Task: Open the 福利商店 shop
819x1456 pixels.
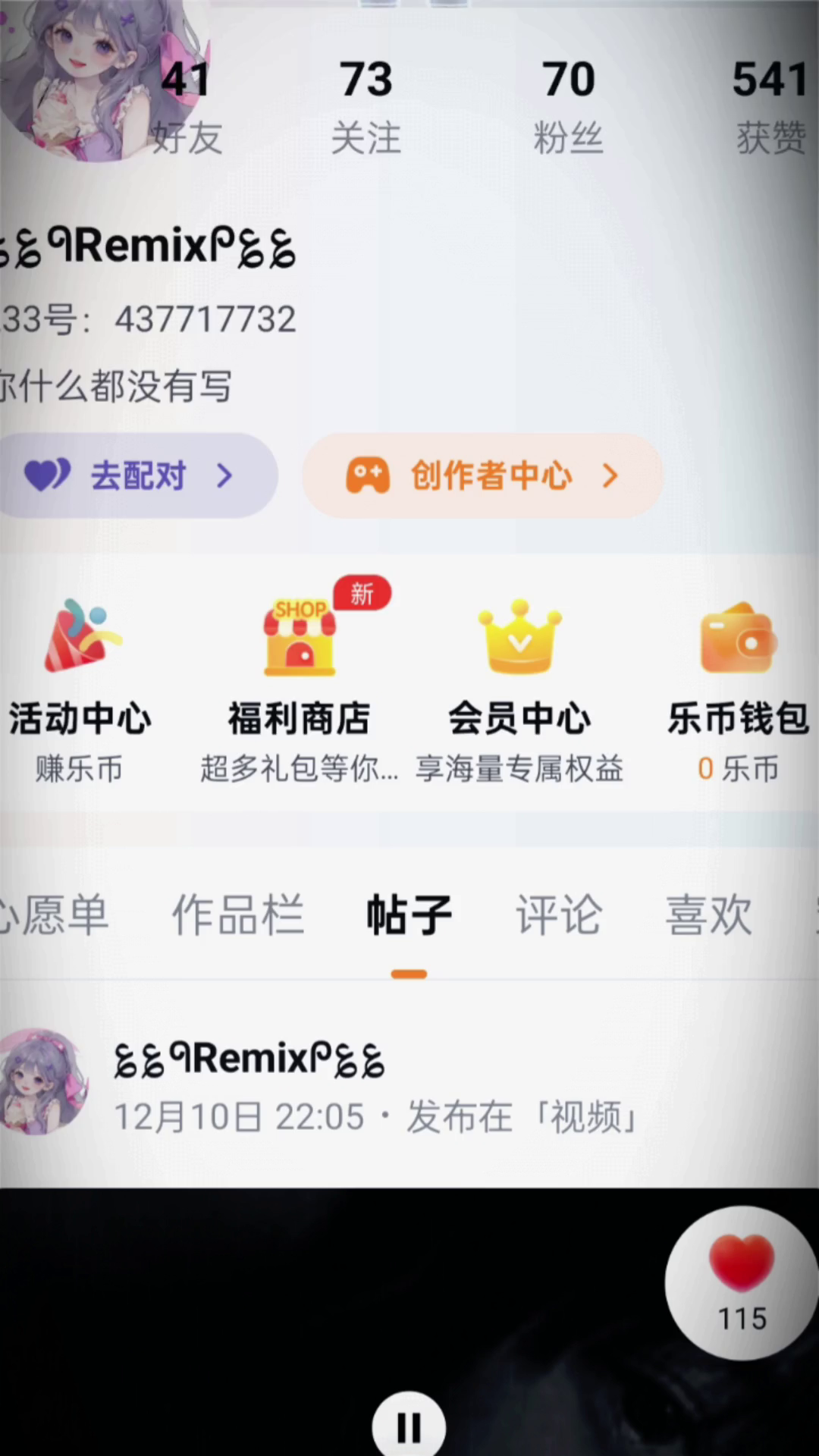Action: tap(300, 686)
